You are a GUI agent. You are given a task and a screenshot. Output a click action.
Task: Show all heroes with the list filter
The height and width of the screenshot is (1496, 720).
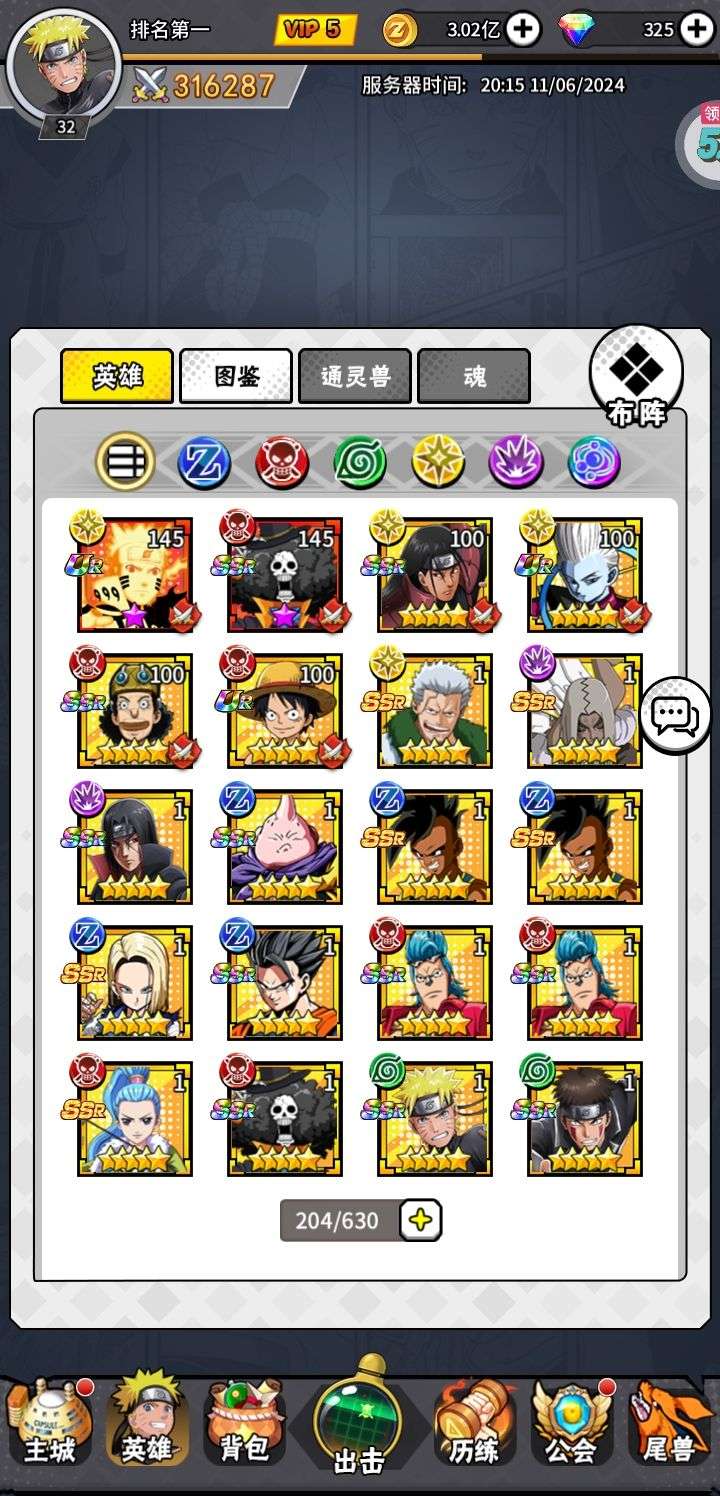tap(125, 462)
